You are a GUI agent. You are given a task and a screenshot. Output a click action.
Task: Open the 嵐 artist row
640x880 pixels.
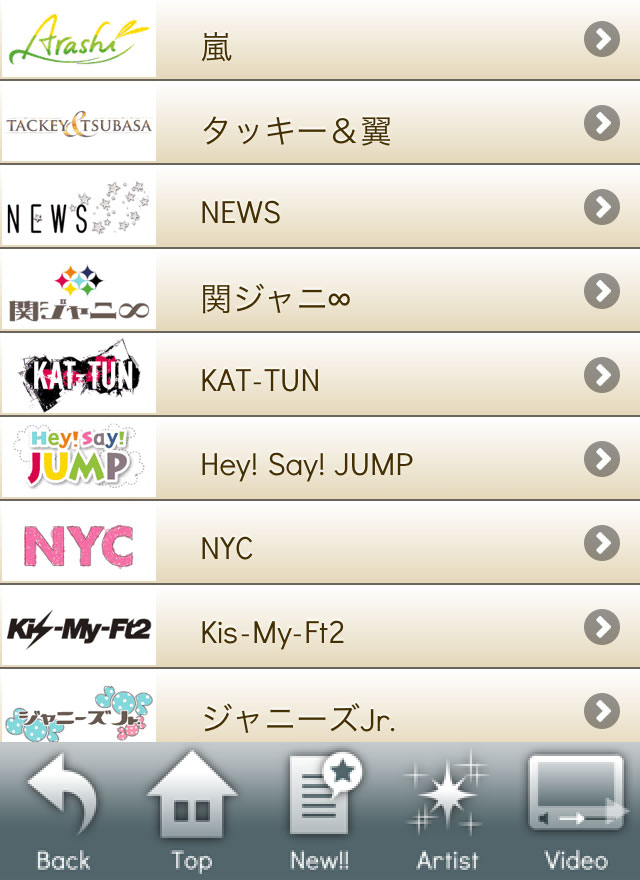click(320, 42)
